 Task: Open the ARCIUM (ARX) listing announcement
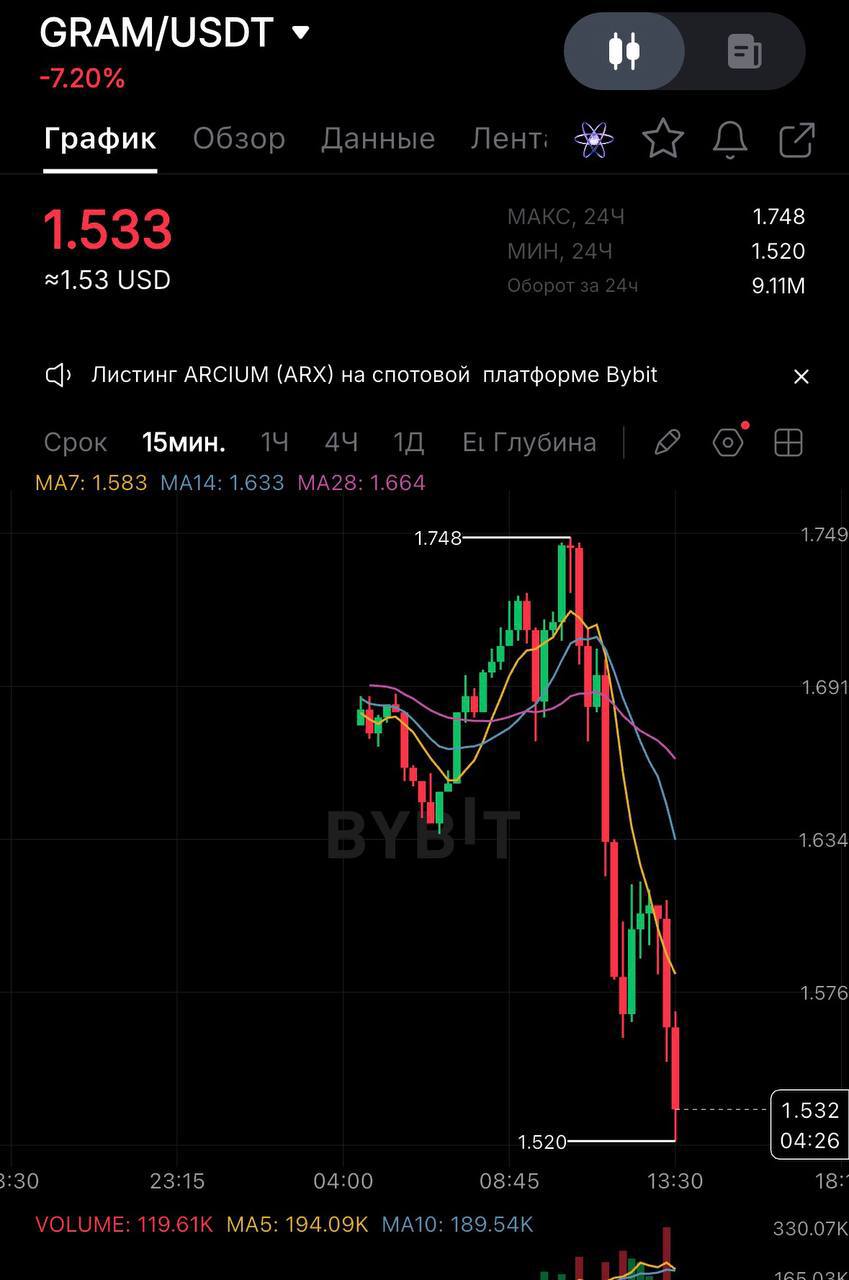point(374,375)
